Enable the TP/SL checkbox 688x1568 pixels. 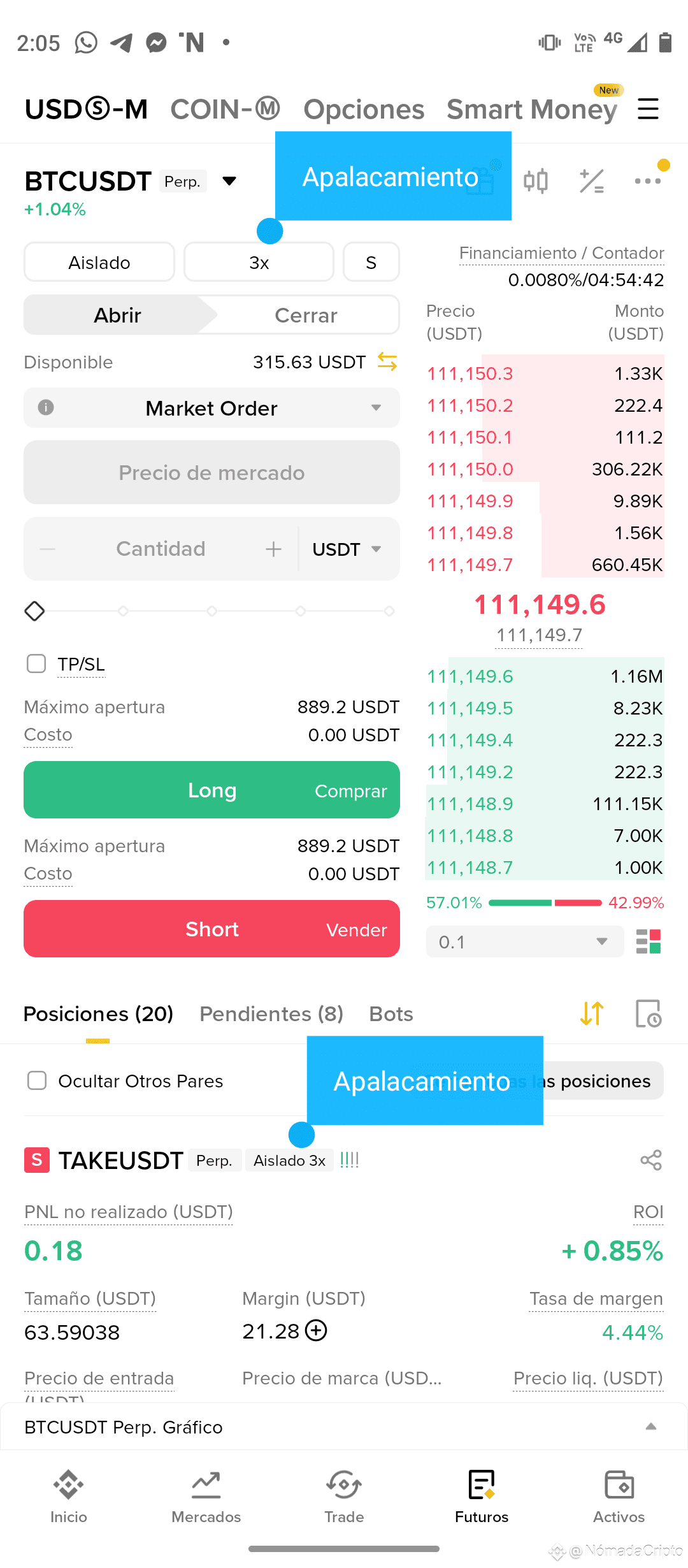coord(36,664)
